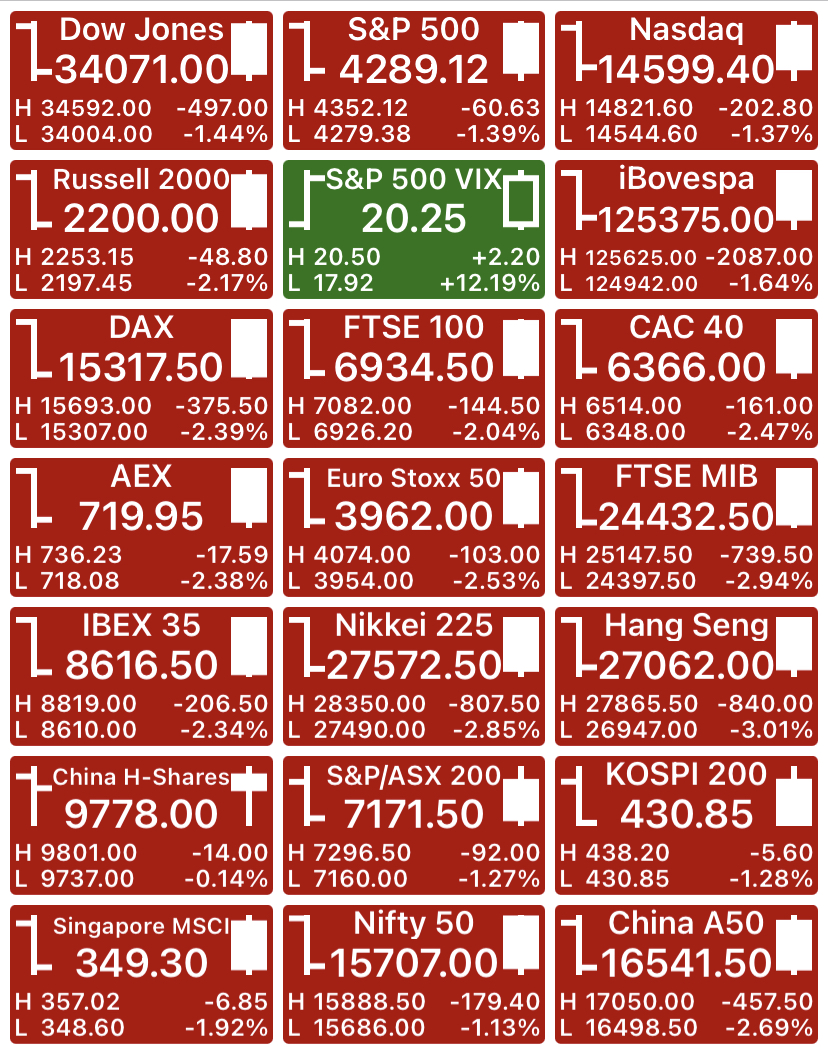
Task: Open the Nasdaq index card
Action: coord(686,80)
